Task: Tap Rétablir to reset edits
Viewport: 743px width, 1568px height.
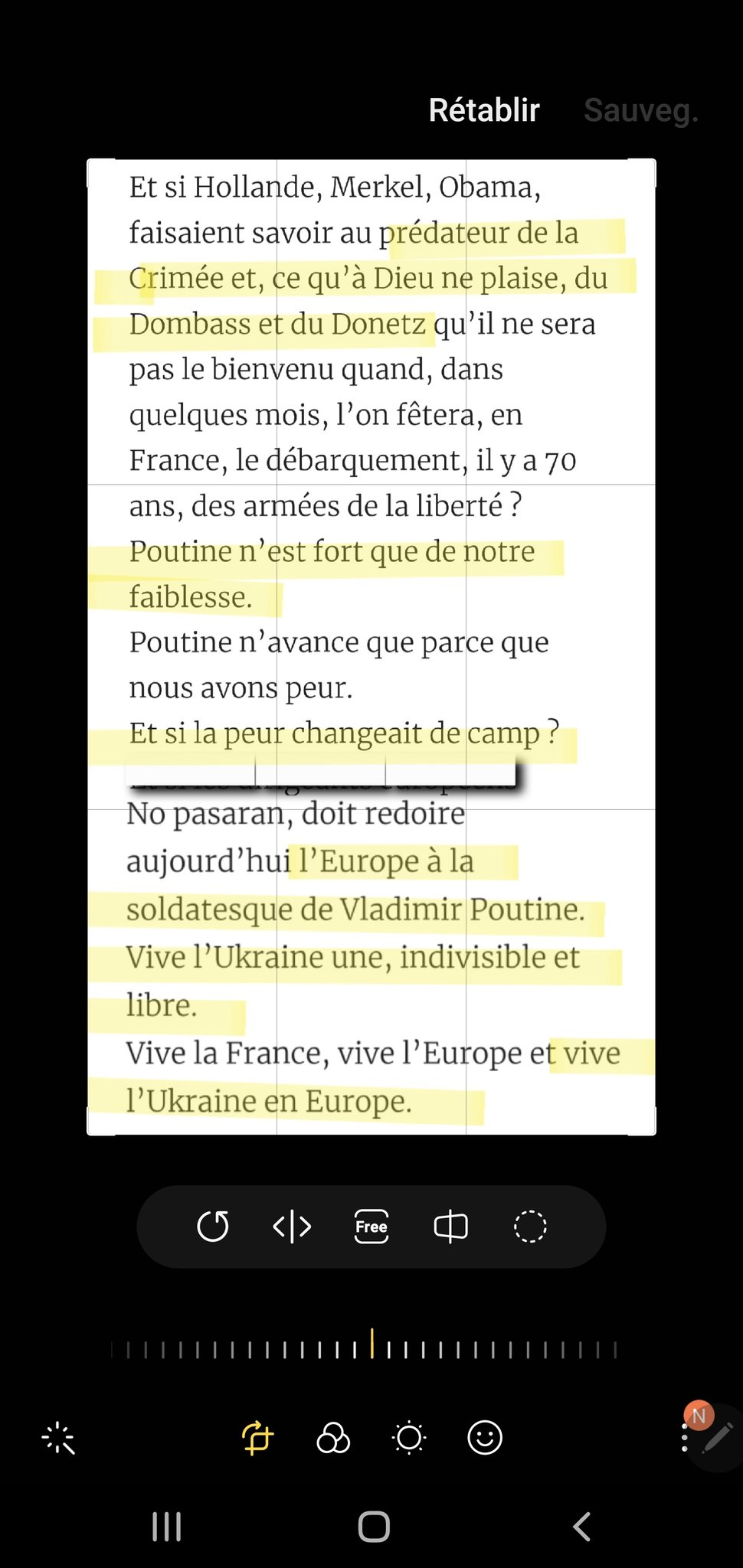Action: click(x=484, y=110)
